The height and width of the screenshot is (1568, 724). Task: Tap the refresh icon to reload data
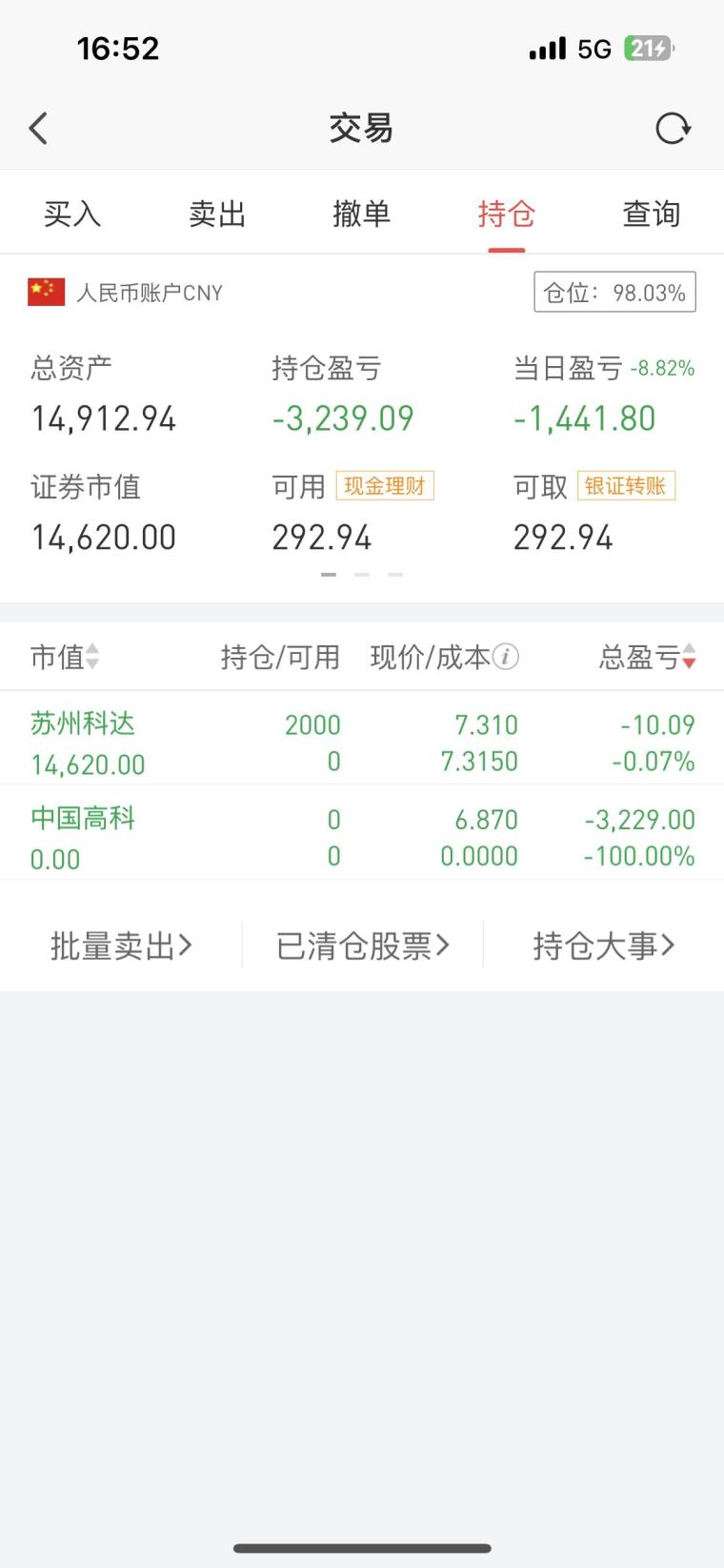(x=674, y=127)
